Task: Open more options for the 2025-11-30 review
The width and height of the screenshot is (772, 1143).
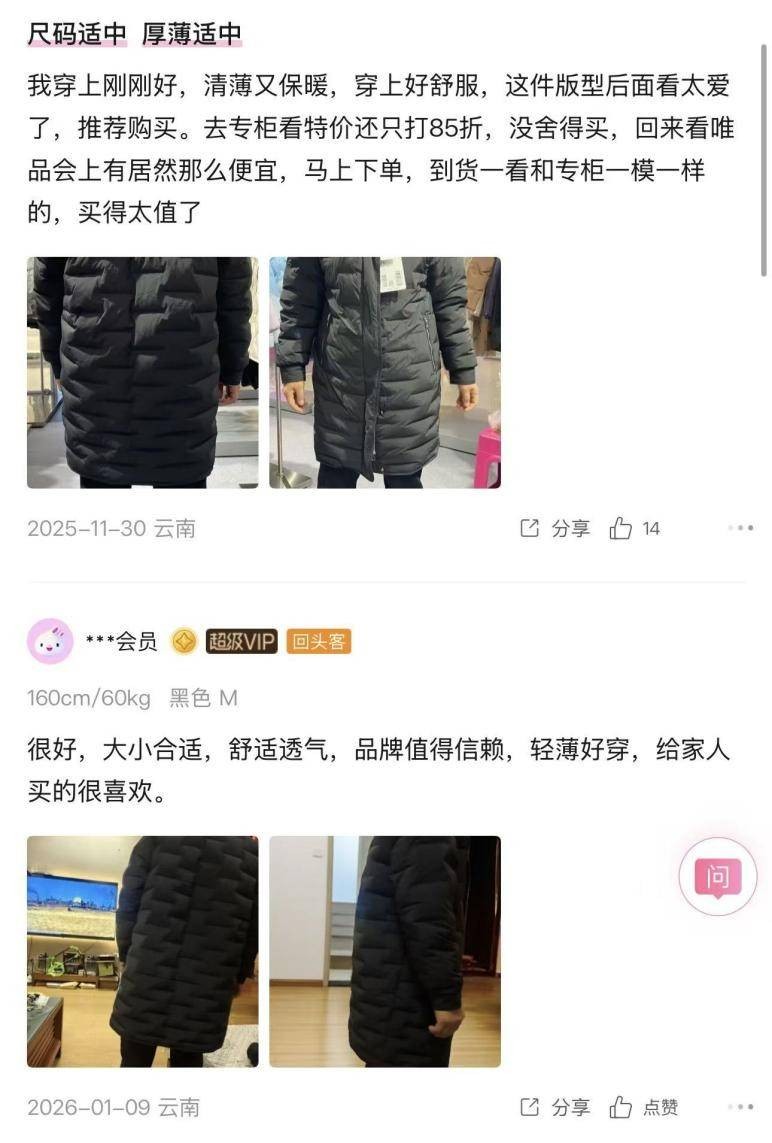Action: (x=741, y=528)
